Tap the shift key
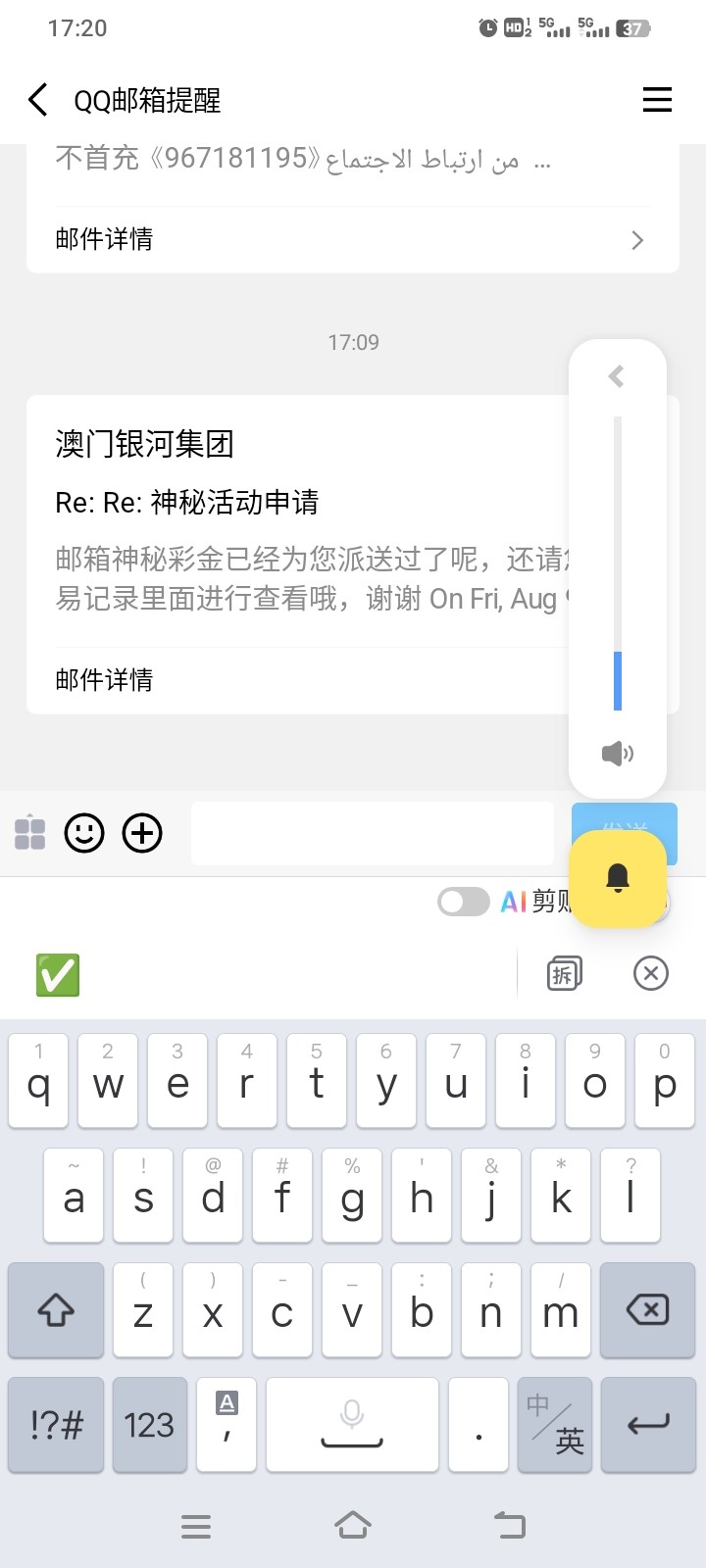Viewport: 706px width, 1568px height. (x=56, y=1310)
